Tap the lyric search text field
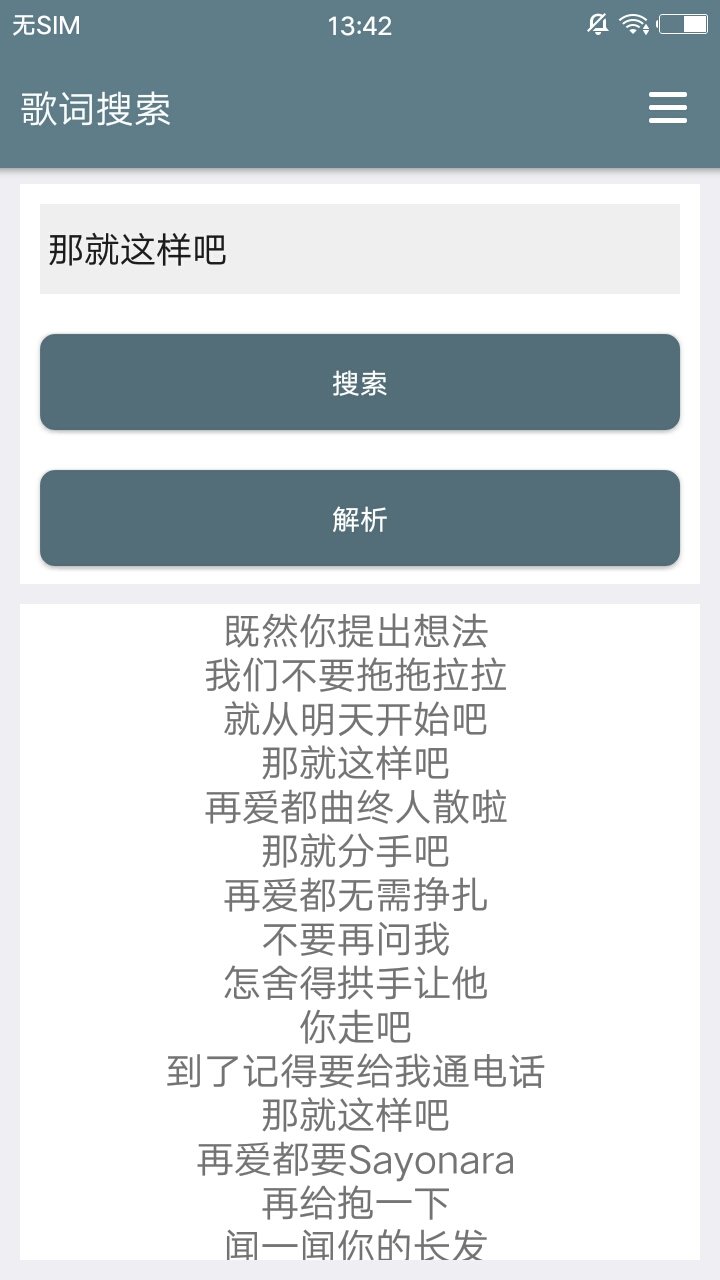This screenshot has height=1280, width=720. 360,249
